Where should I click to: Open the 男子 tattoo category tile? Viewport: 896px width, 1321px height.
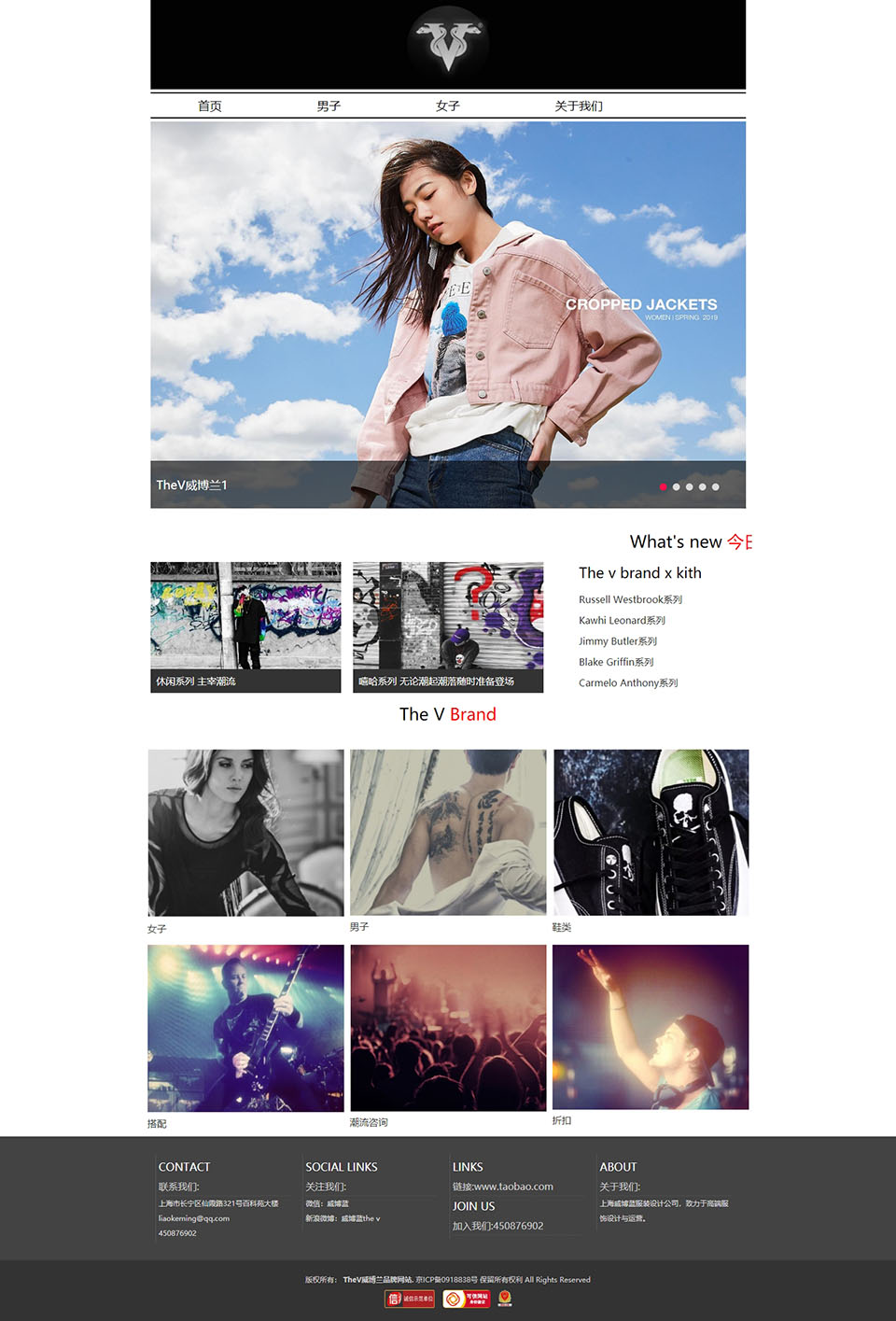pos(448,832)
